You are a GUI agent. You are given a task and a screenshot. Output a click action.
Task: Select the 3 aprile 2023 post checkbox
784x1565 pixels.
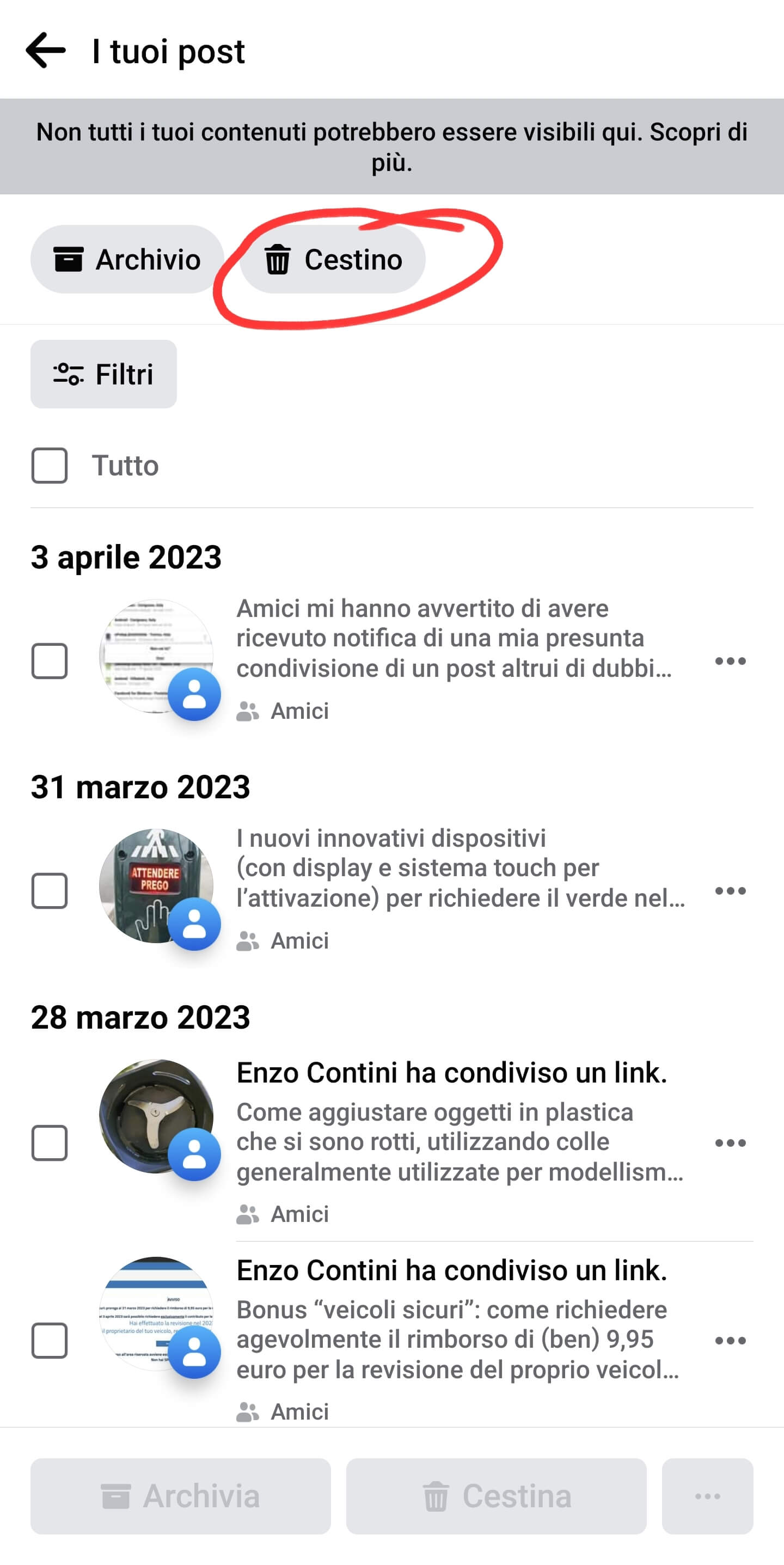(49, 661)
